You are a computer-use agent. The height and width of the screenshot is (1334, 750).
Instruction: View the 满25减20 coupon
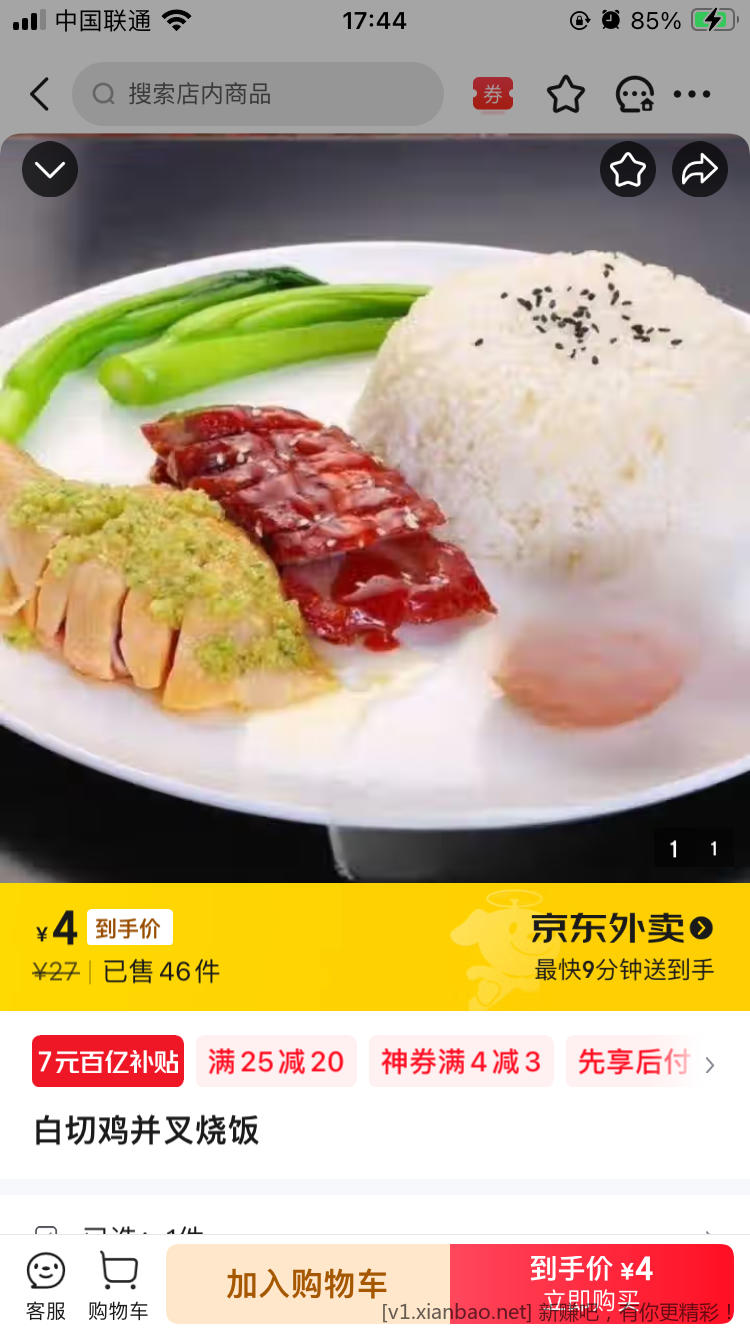[276, 1061]
